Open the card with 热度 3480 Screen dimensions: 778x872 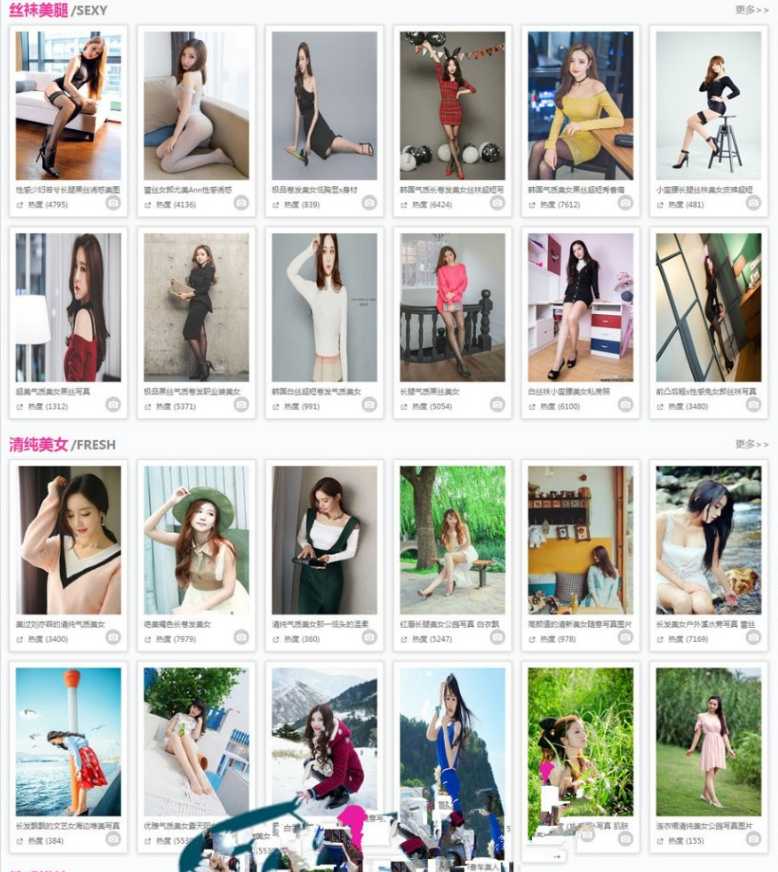tap(708, 307)
